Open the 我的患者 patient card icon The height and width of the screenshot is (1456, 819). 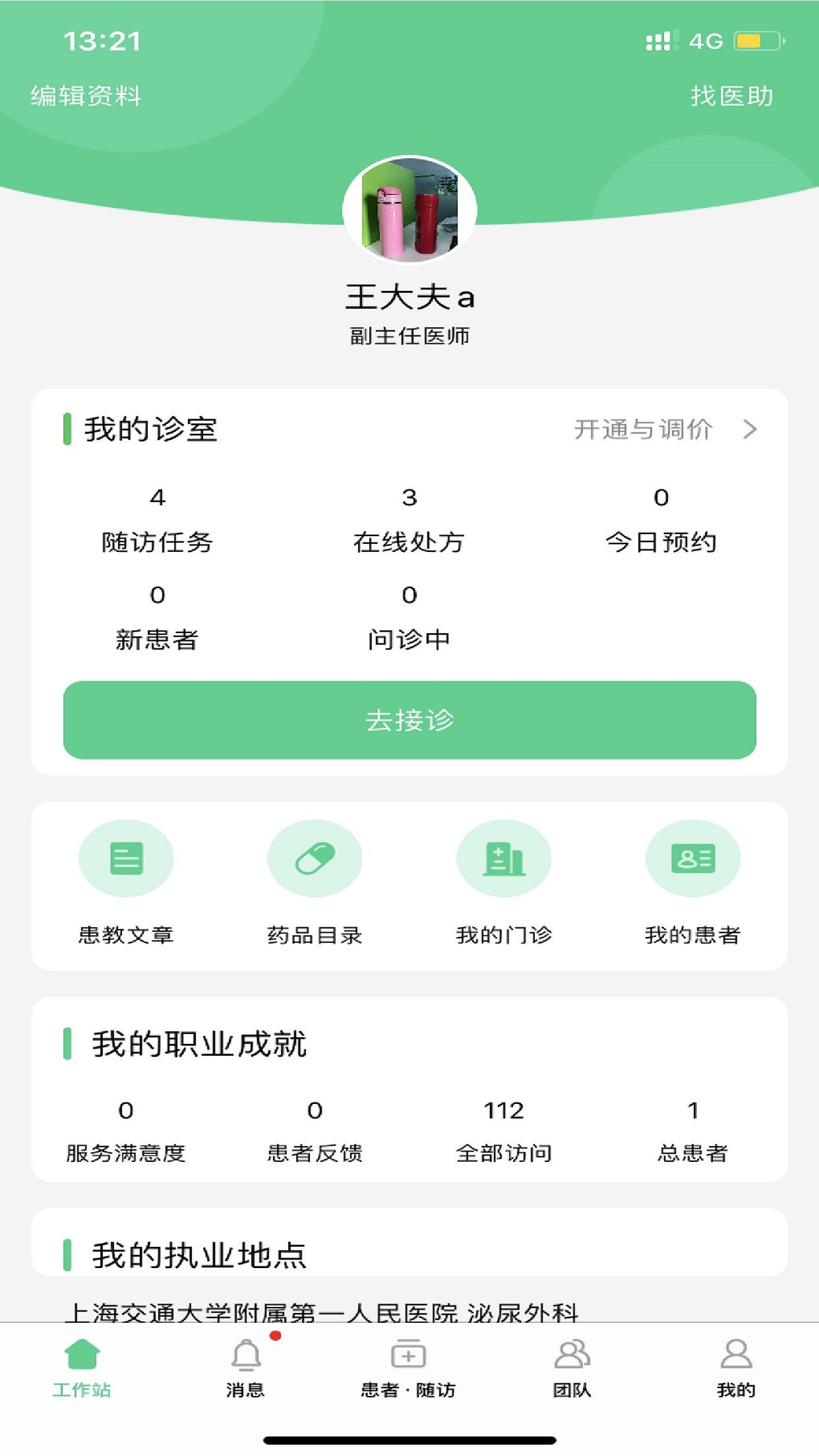point(692,858)
